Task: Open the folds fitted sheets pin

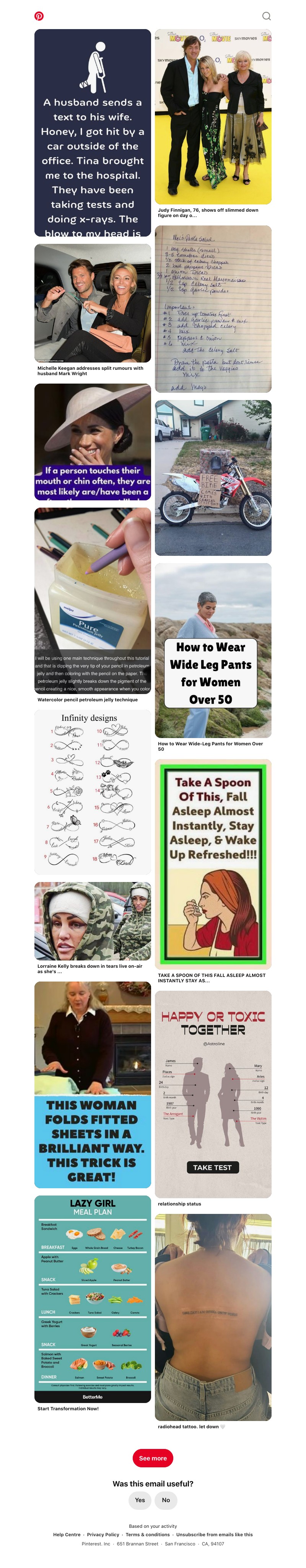Action: tap(93, 1084)
